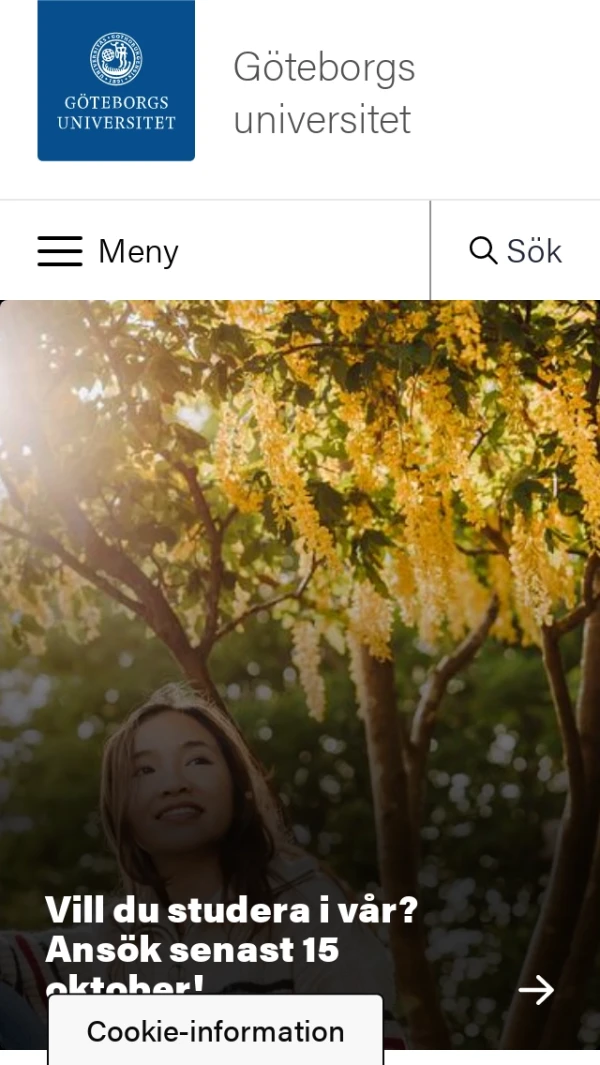Expand the Cookie-information panel
This screenshot has width=600, height=1065.
pyautogui.click(x=215, y=1031)
